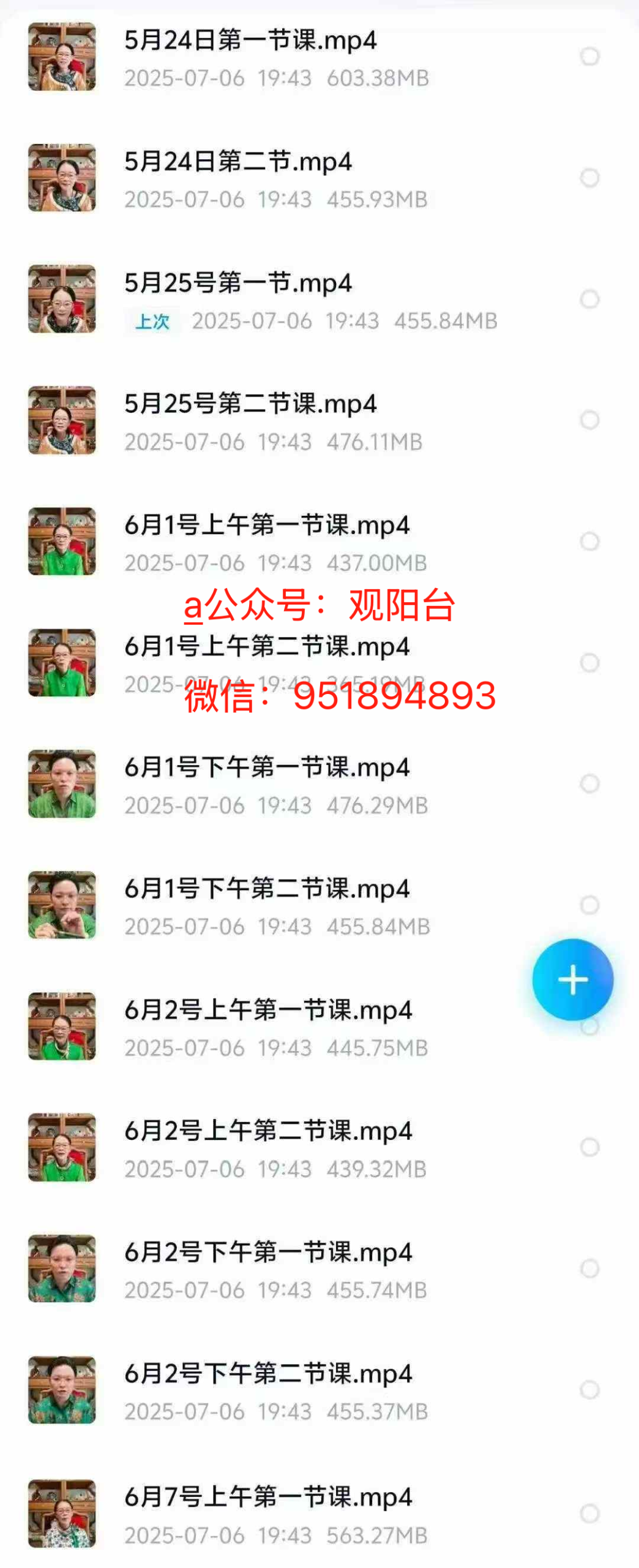Open 6月2号下午第一节课.mp4
This screenshot has height=1568, width=639.
[267, 1253]
